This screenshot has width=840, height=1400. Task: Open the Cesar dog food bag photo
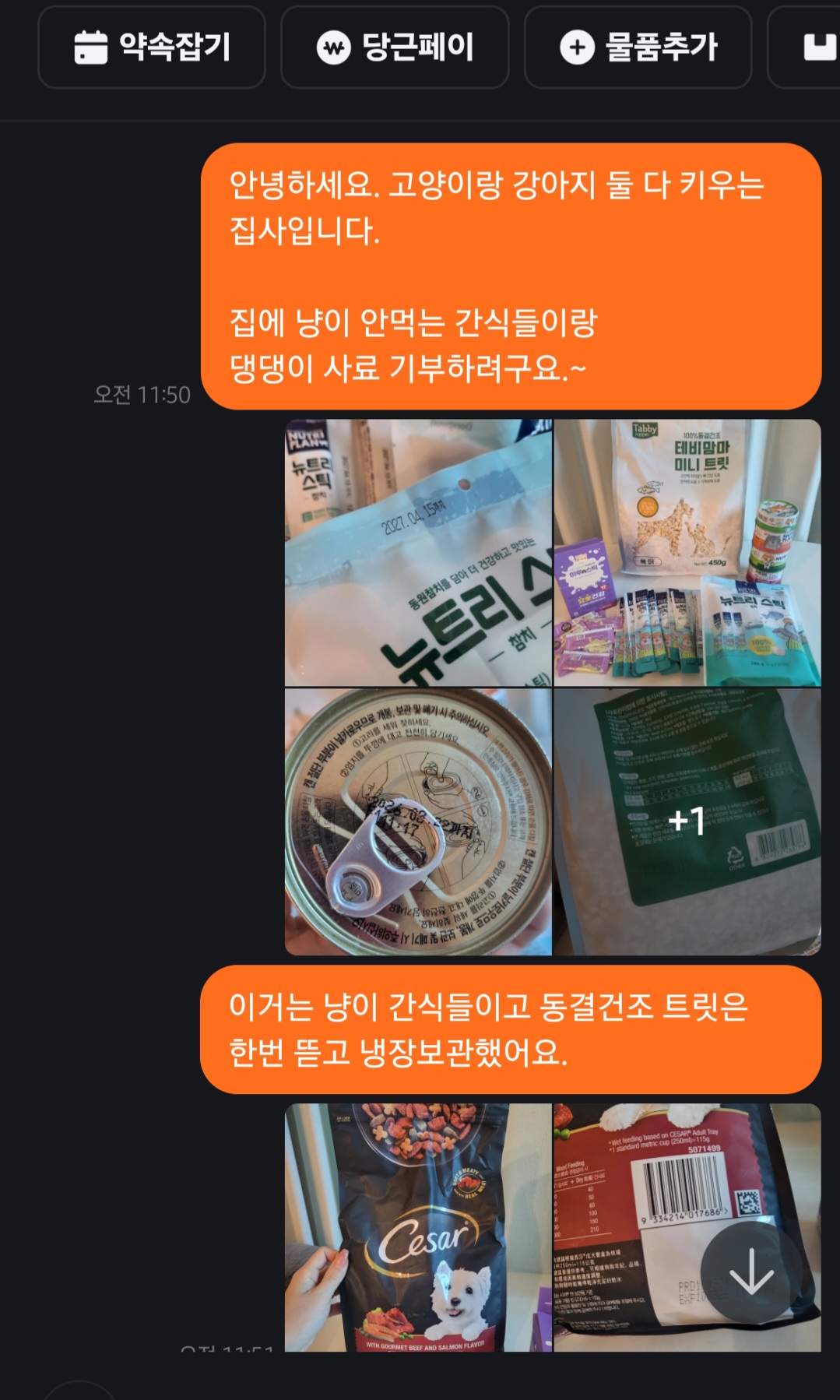[418, 1227]
